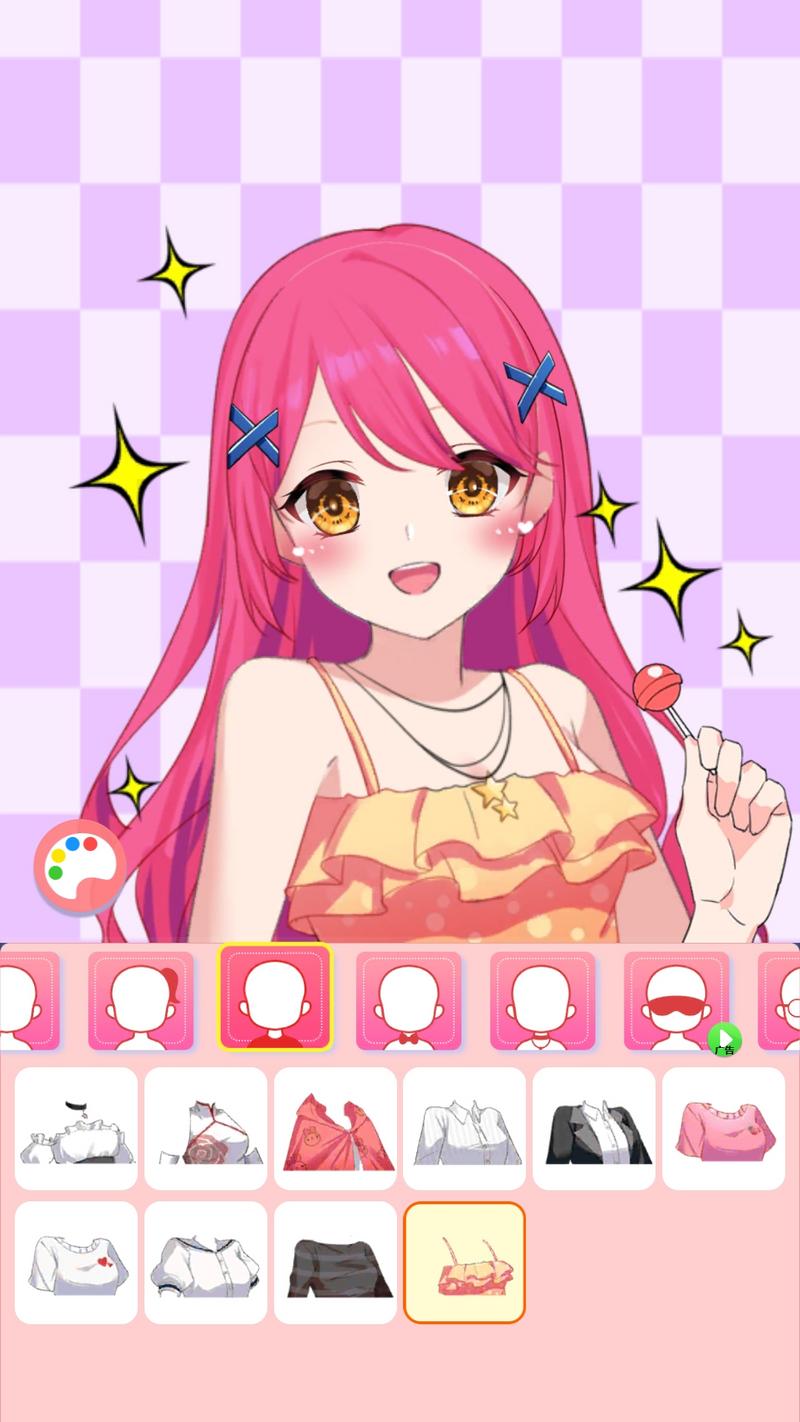
Task: Switch to the ponytail hair category
Action: 141,1000
